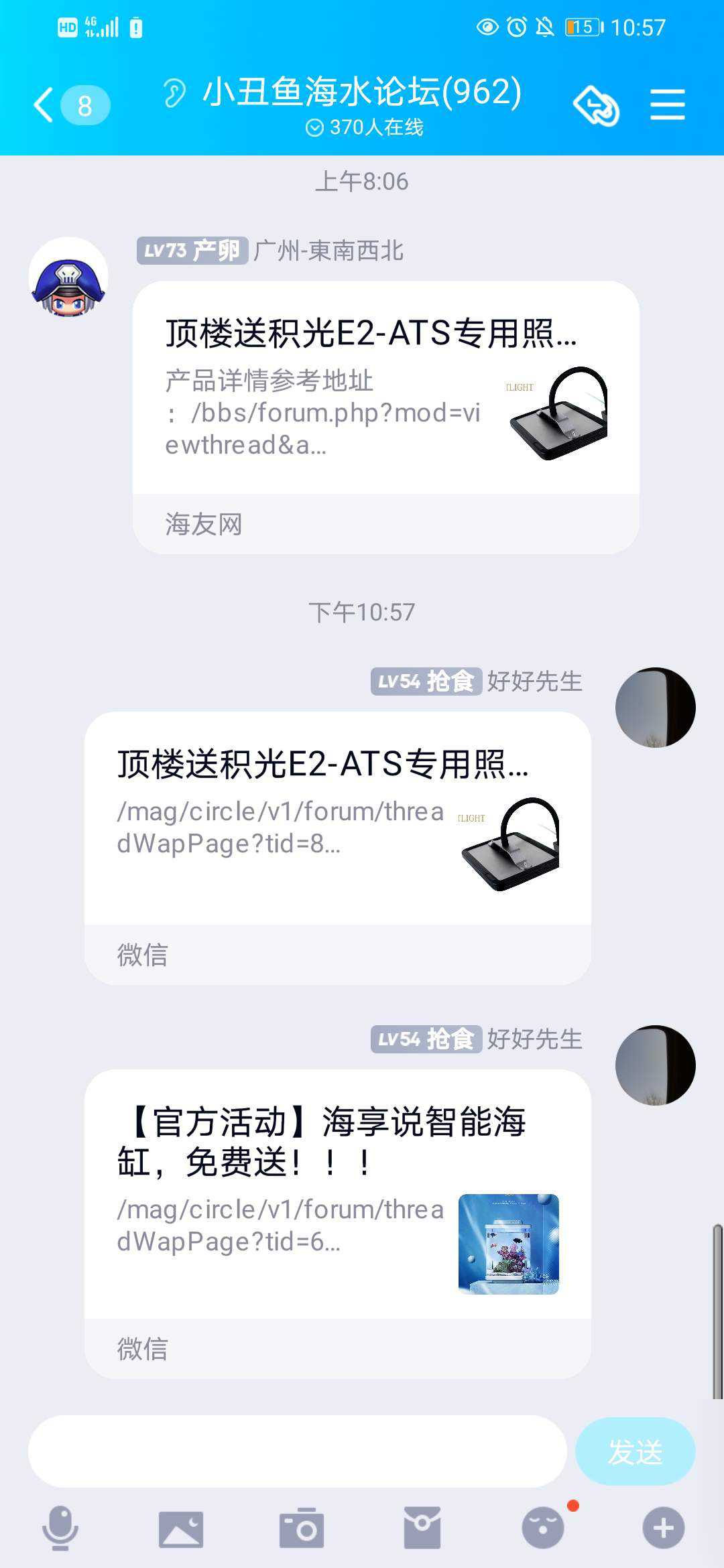
Task: Tap the ear listening-mode icon beside the group name
Action: point(174,93)
